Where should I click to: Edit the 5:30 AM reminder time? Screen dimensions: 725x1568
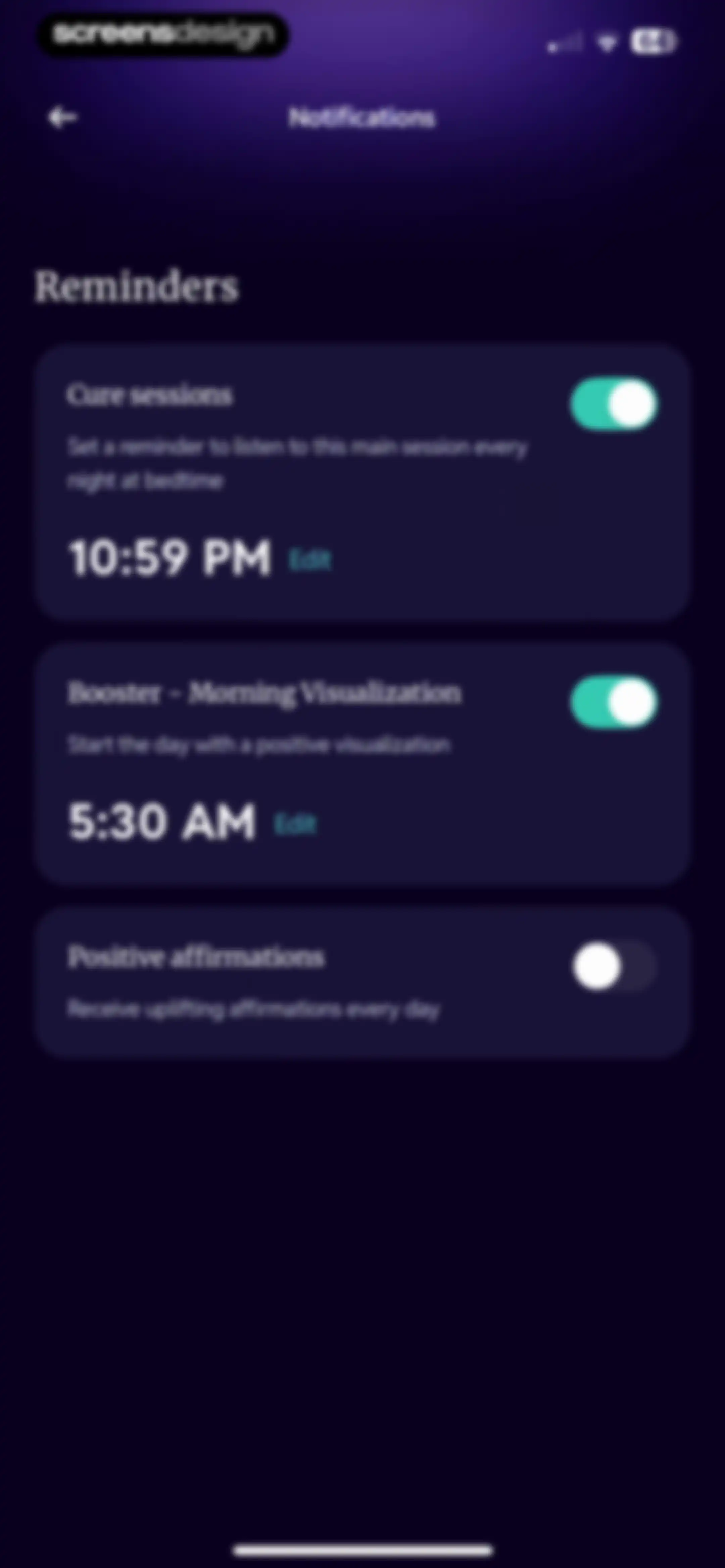[296, 824]
